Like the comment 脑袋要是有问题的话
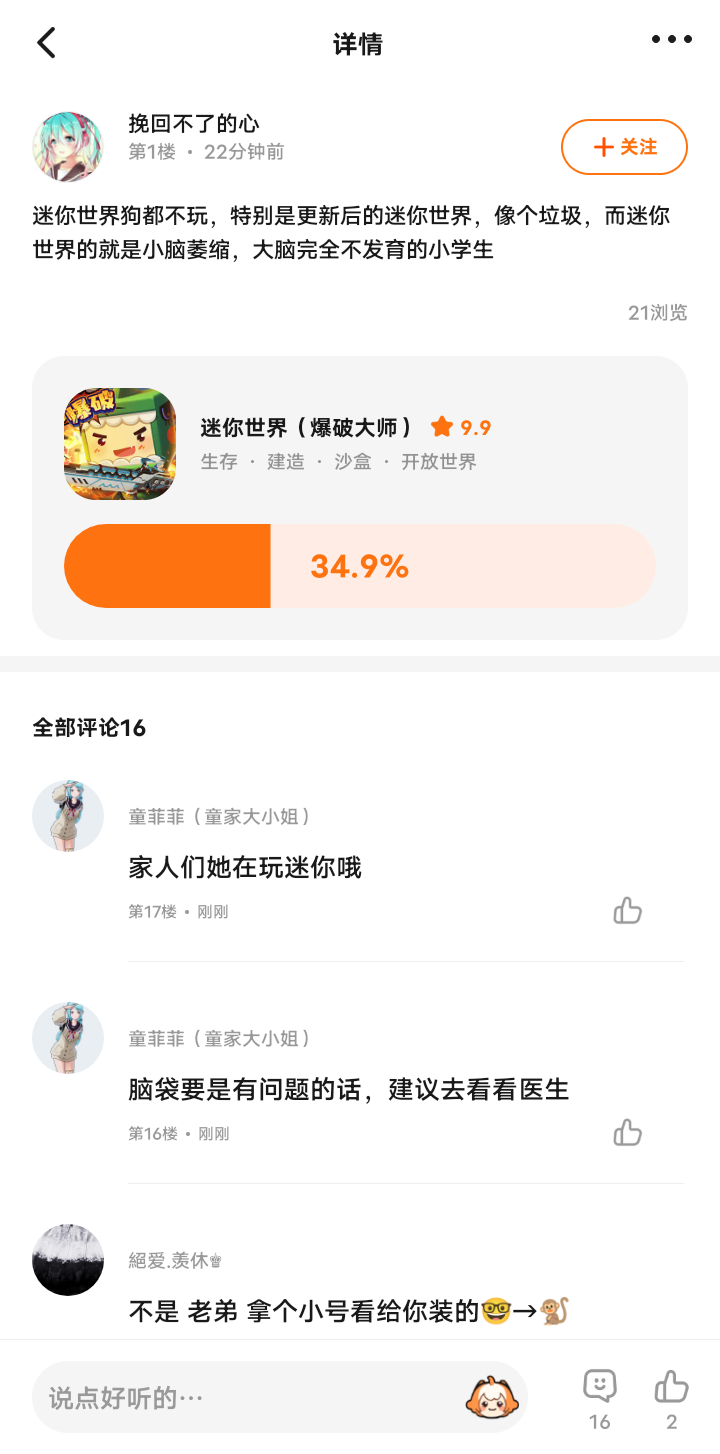Image resolution: width=720 pixels, height=1454 pixels. (x=627, y=1133)
